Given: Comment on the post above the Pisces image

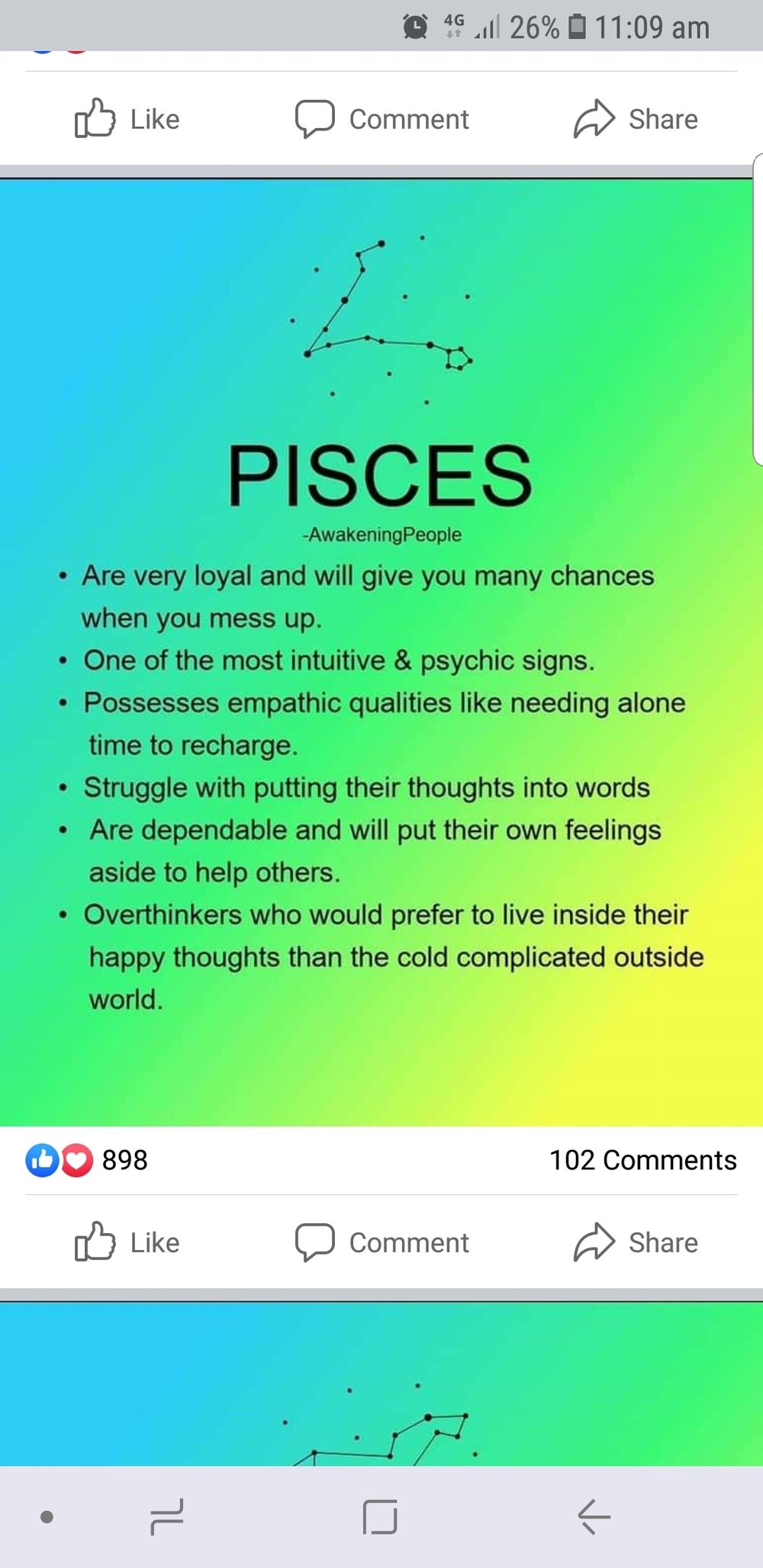Looking at the screenshot, I should click(x=382, y=119).
